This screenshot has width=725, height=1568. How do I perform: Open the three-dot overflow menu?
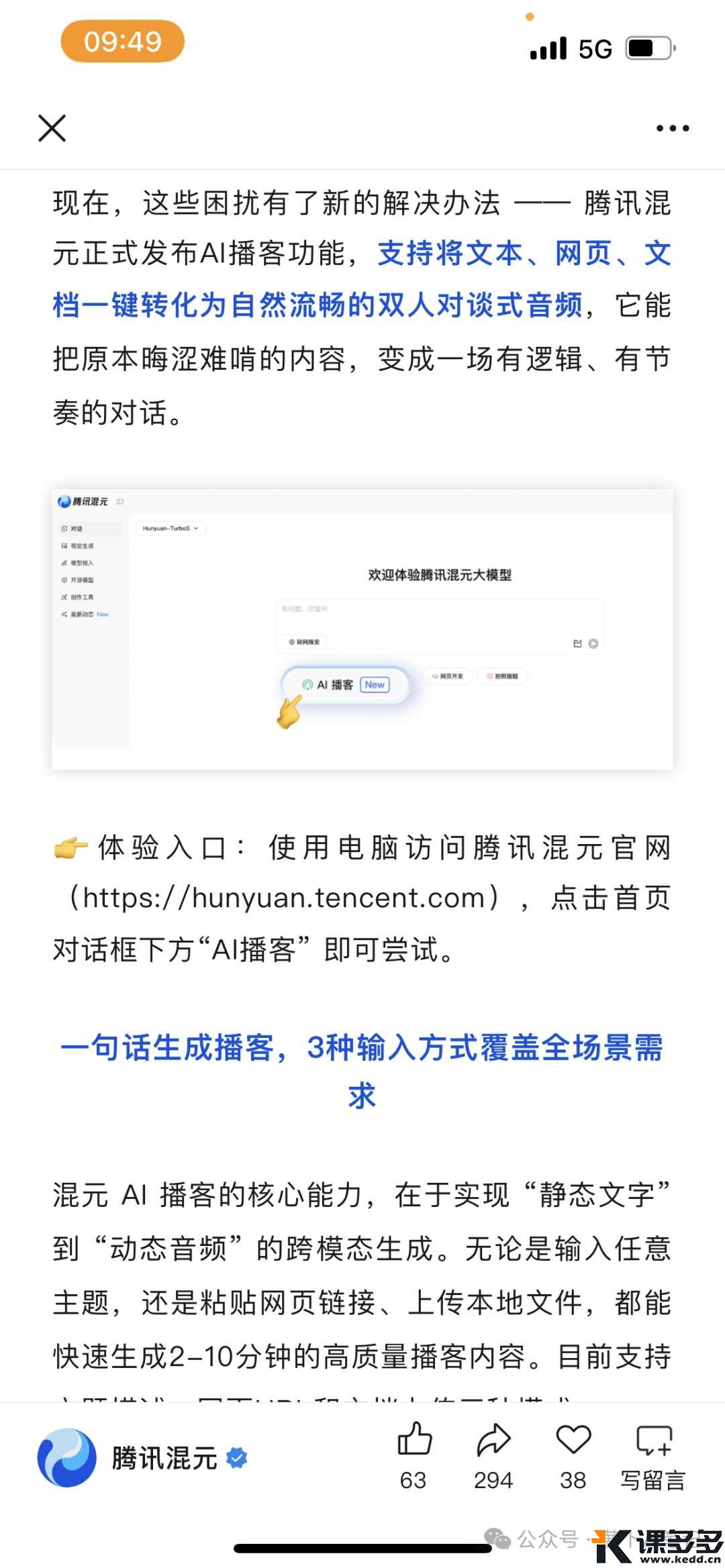673,128
